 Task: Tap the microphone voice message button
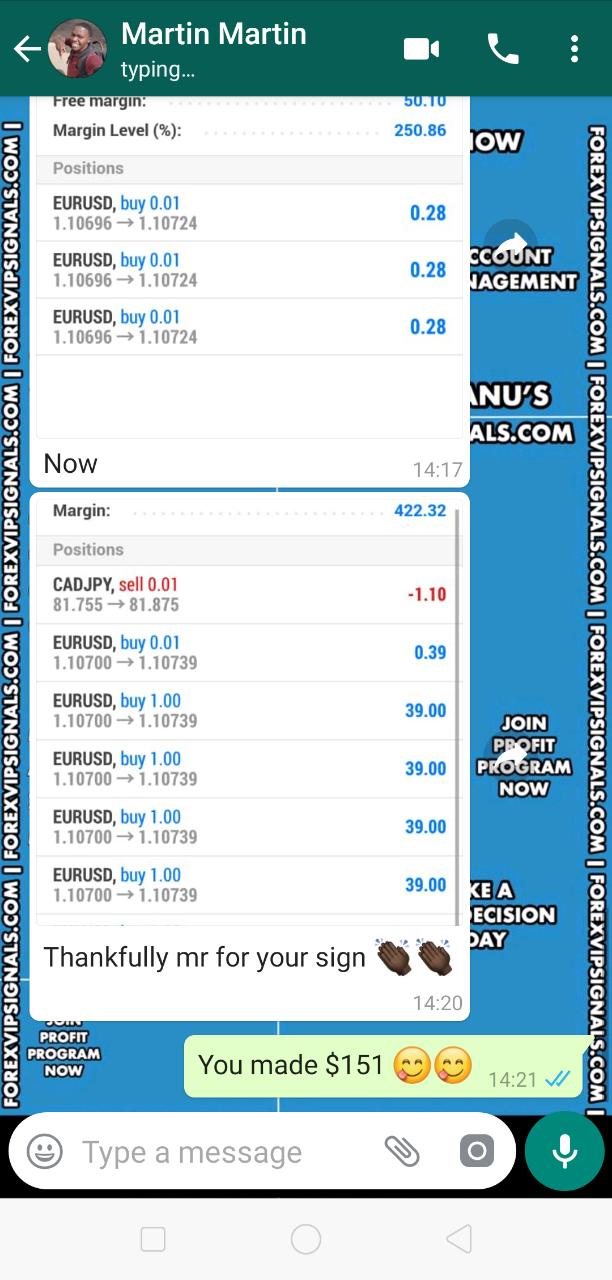[565, 1151]
